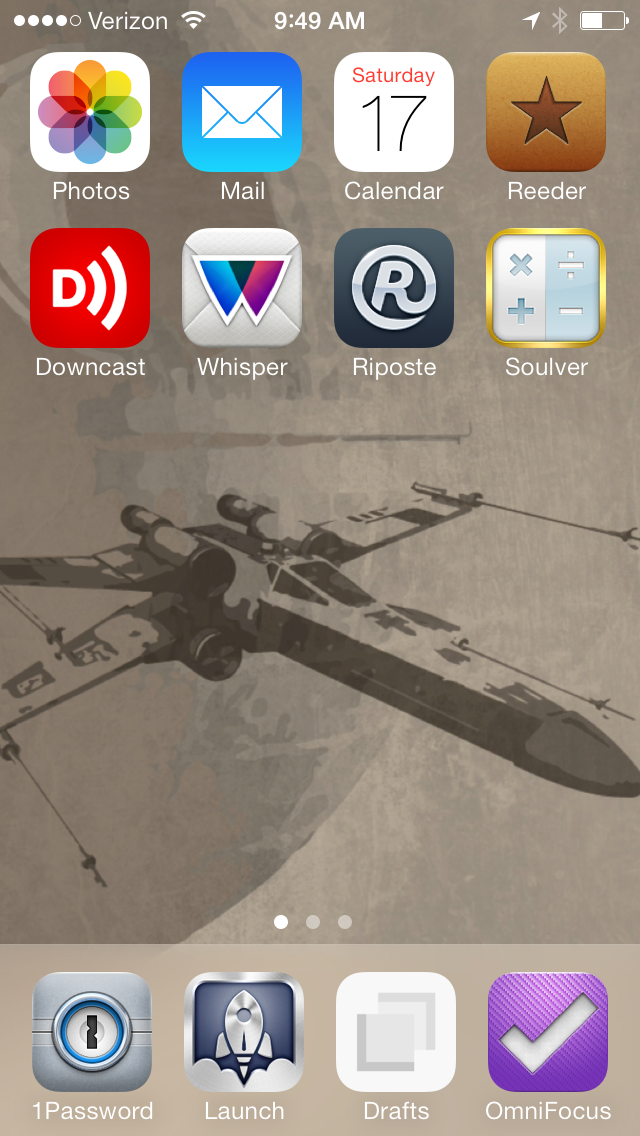Screen dimensions: 640x1136
Task: Launch the Launch app from the dock
Action: tap(244, 1032)
